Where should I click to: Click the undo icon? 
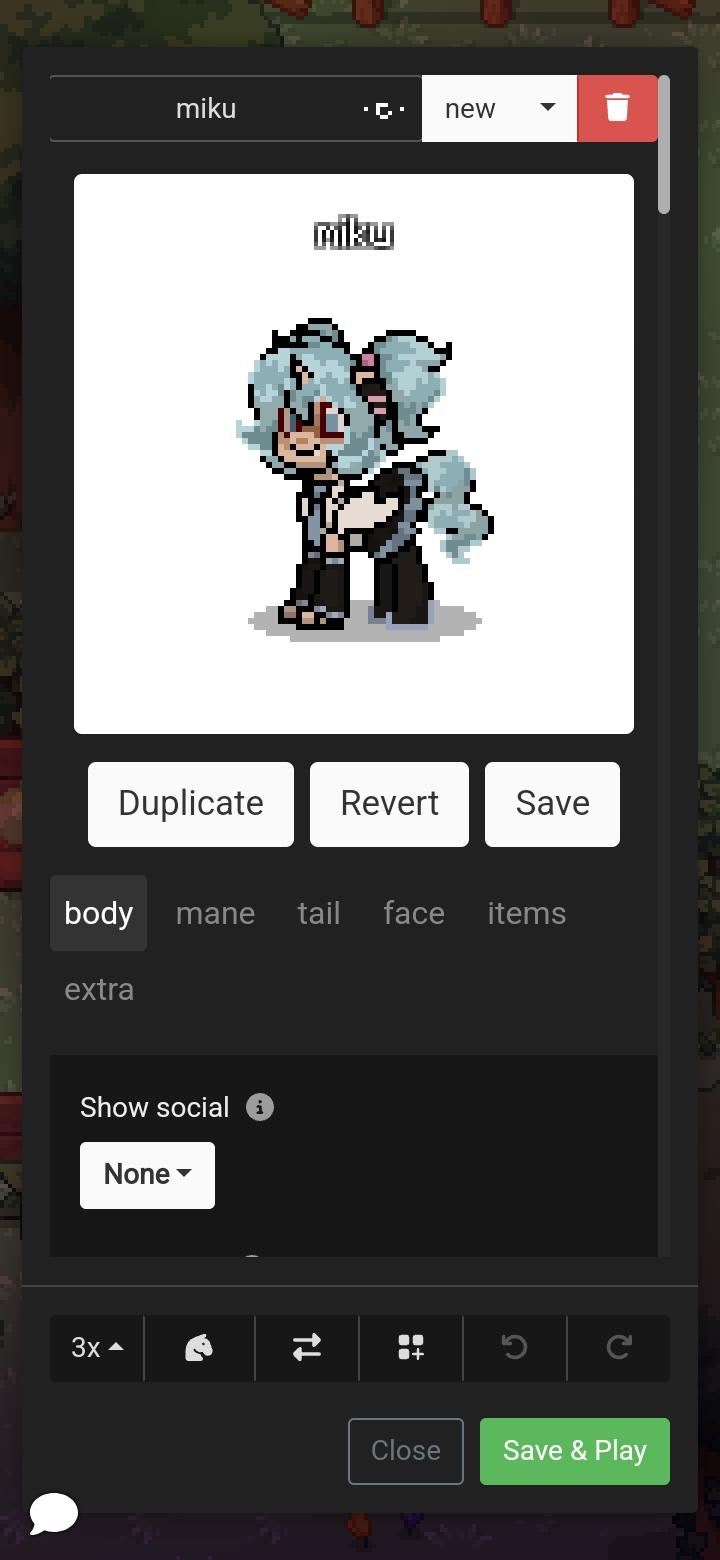(x=515, y=1348)
